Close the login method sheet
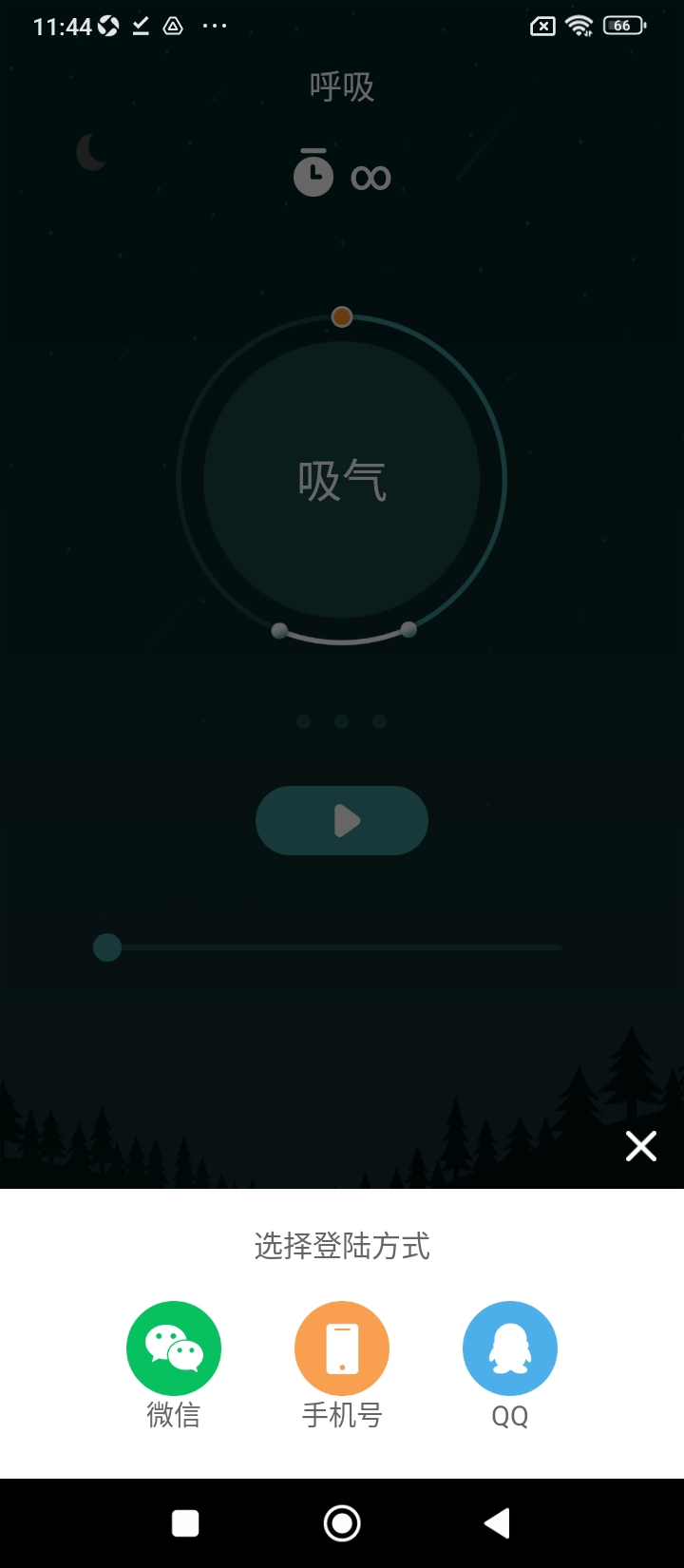Image resolution: width=684 pixels, height=1568 pixels. point(641,1146)
